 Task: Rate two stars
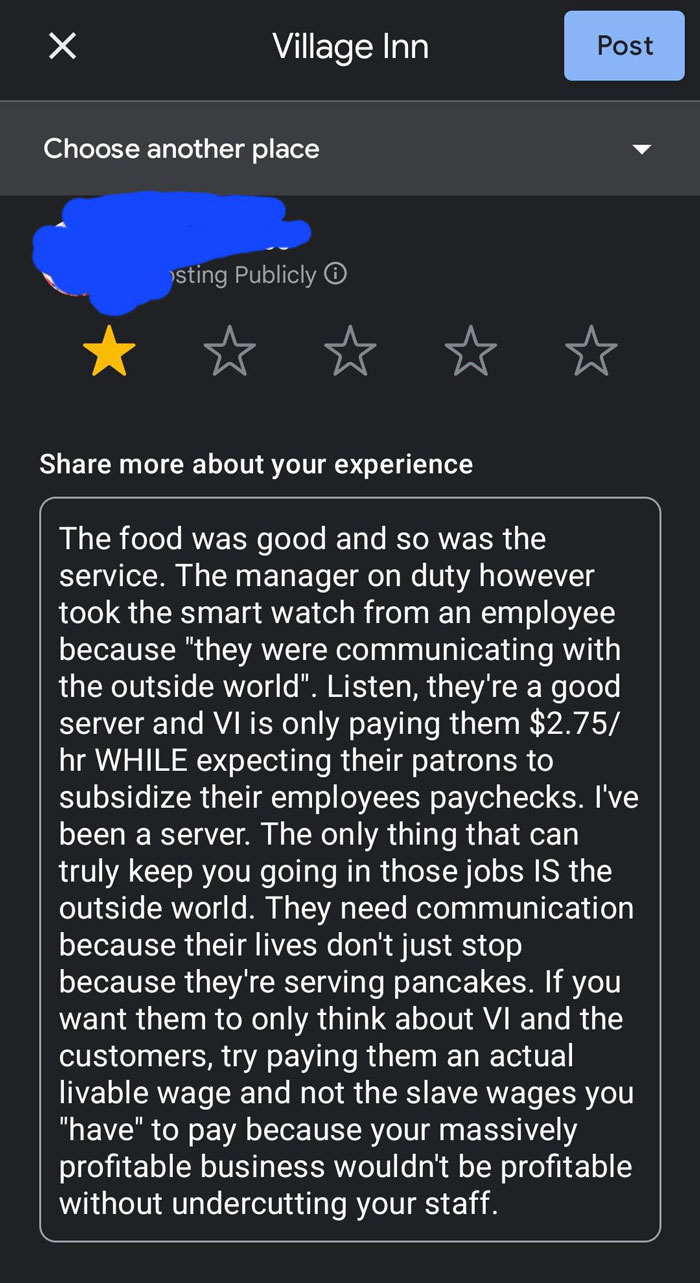coord(230,352)
